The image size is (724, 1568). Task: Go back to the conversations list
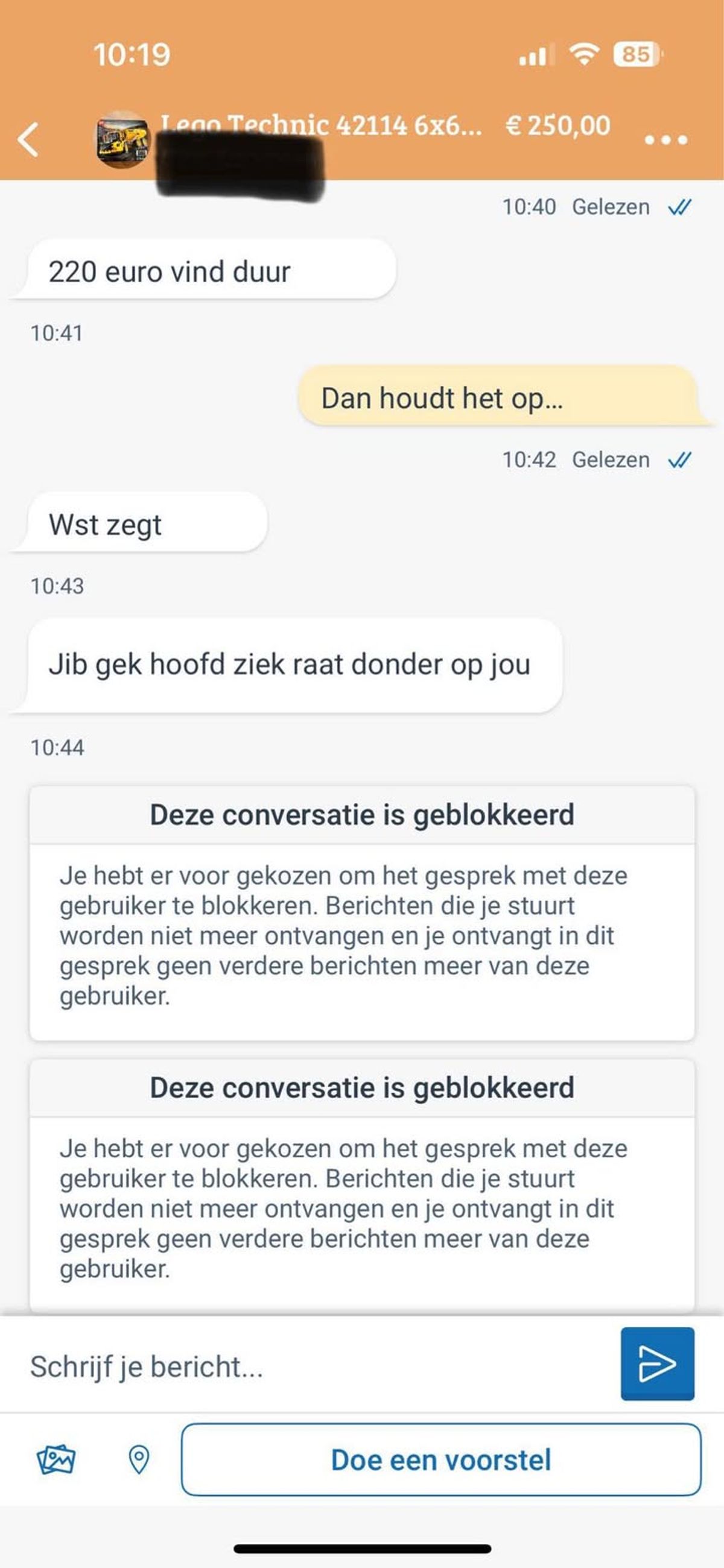28,139
